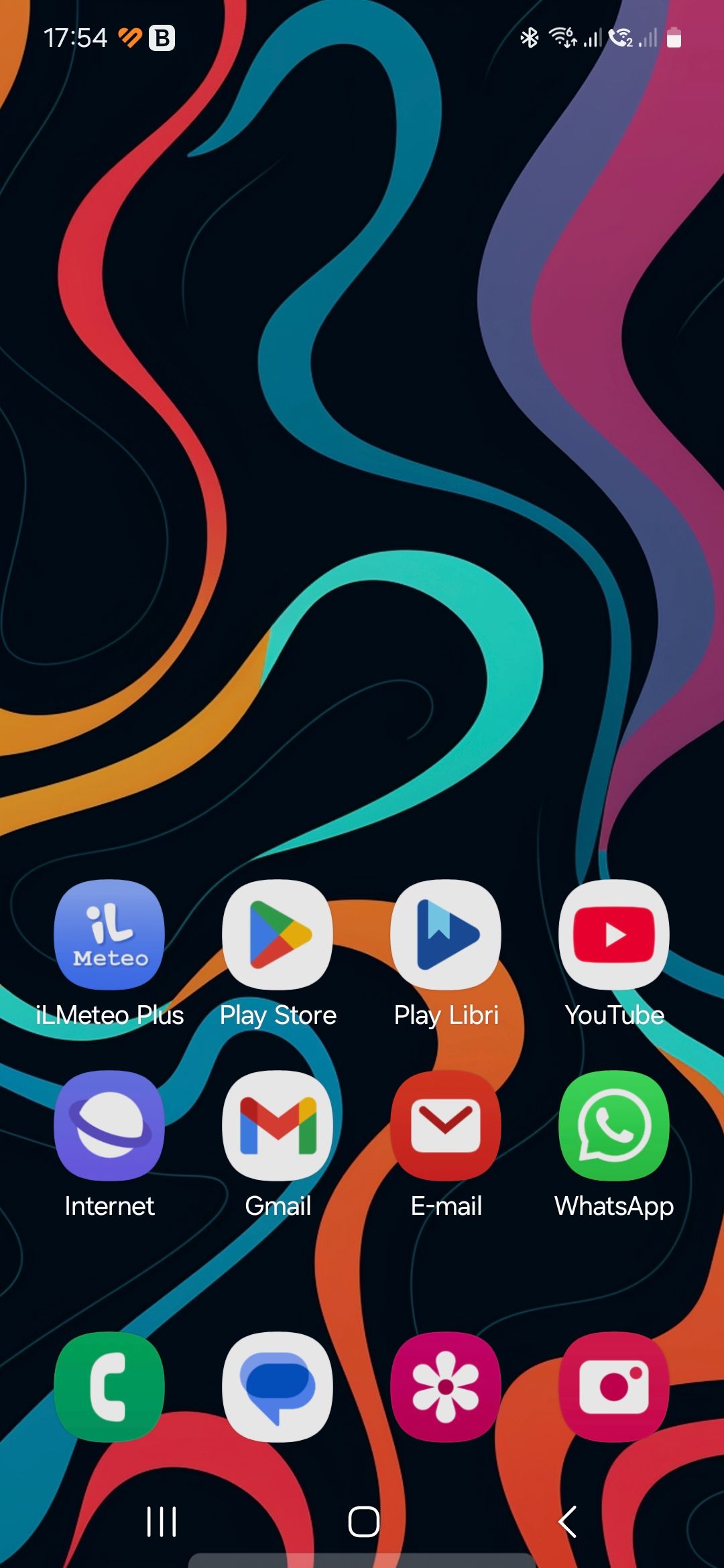Viewport: 724px width, 1568px height.
Task: Open the Play Libri app
Action: coord(446,934)
